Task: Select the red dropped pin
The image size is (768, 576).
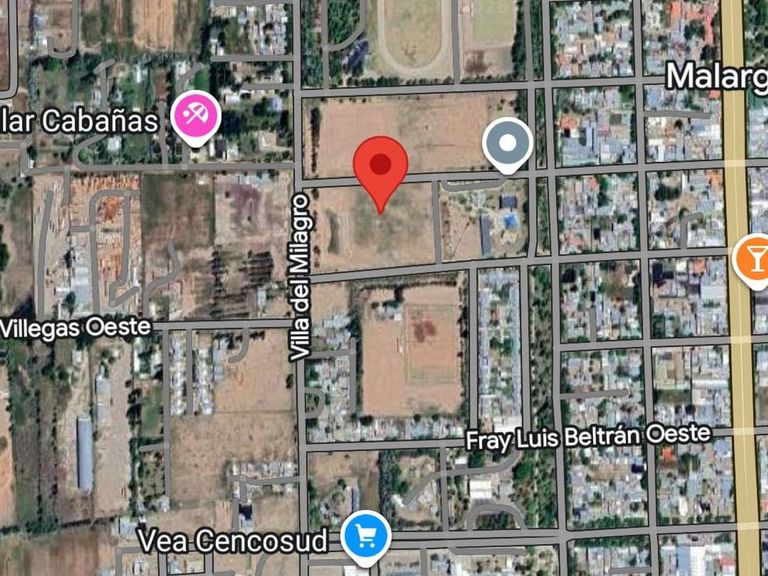Action: [381, 167]
